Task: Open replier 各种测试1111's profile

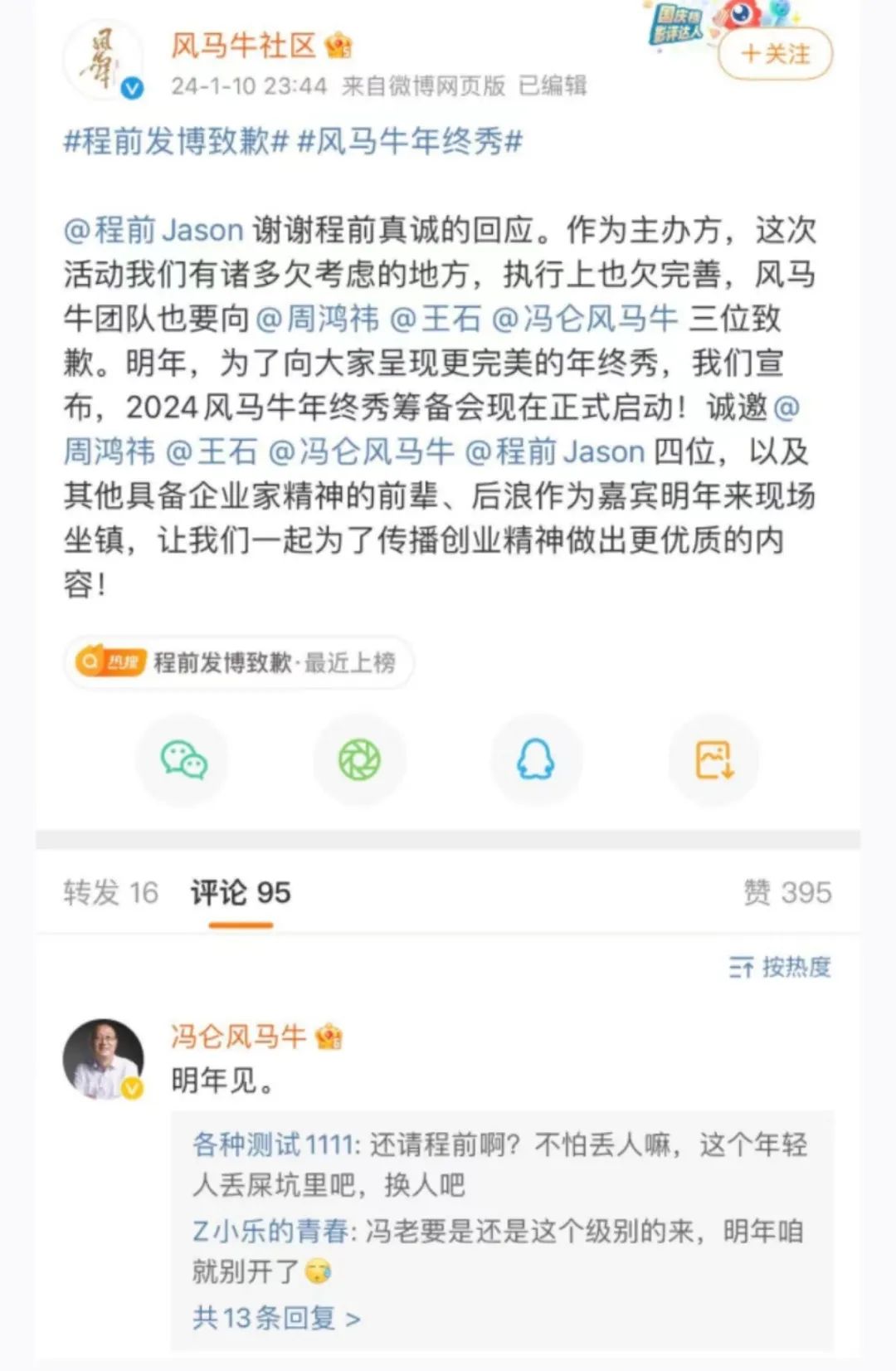Action: pyautogui.click(x=275, y=1145)
